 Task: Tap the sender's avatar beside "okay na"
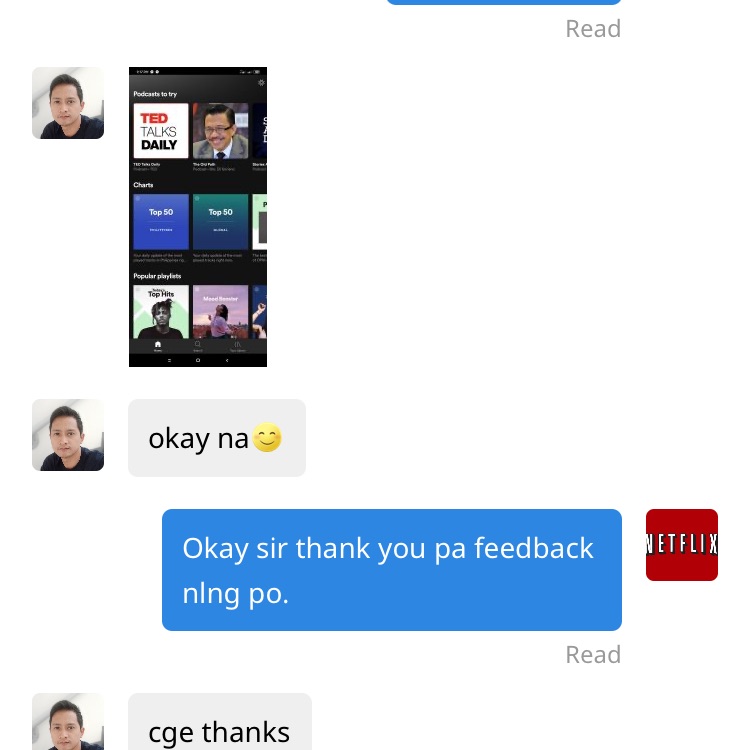click(x=68, y=435)
